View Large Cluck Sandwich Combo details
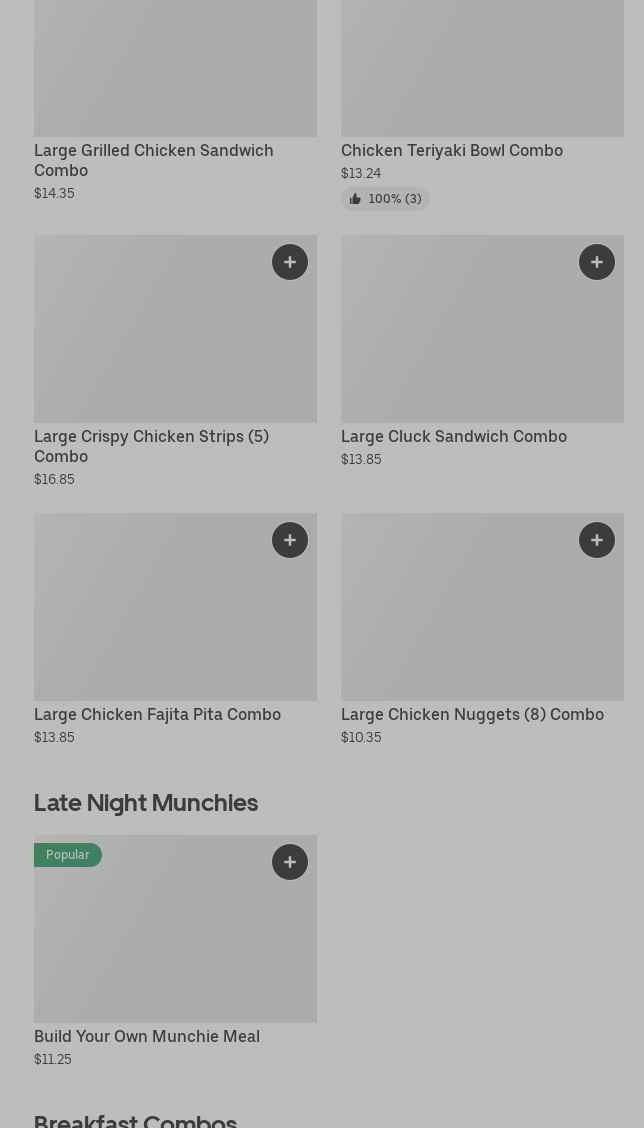The width and height of the screenshot is (644, 1128). (453, 436)
